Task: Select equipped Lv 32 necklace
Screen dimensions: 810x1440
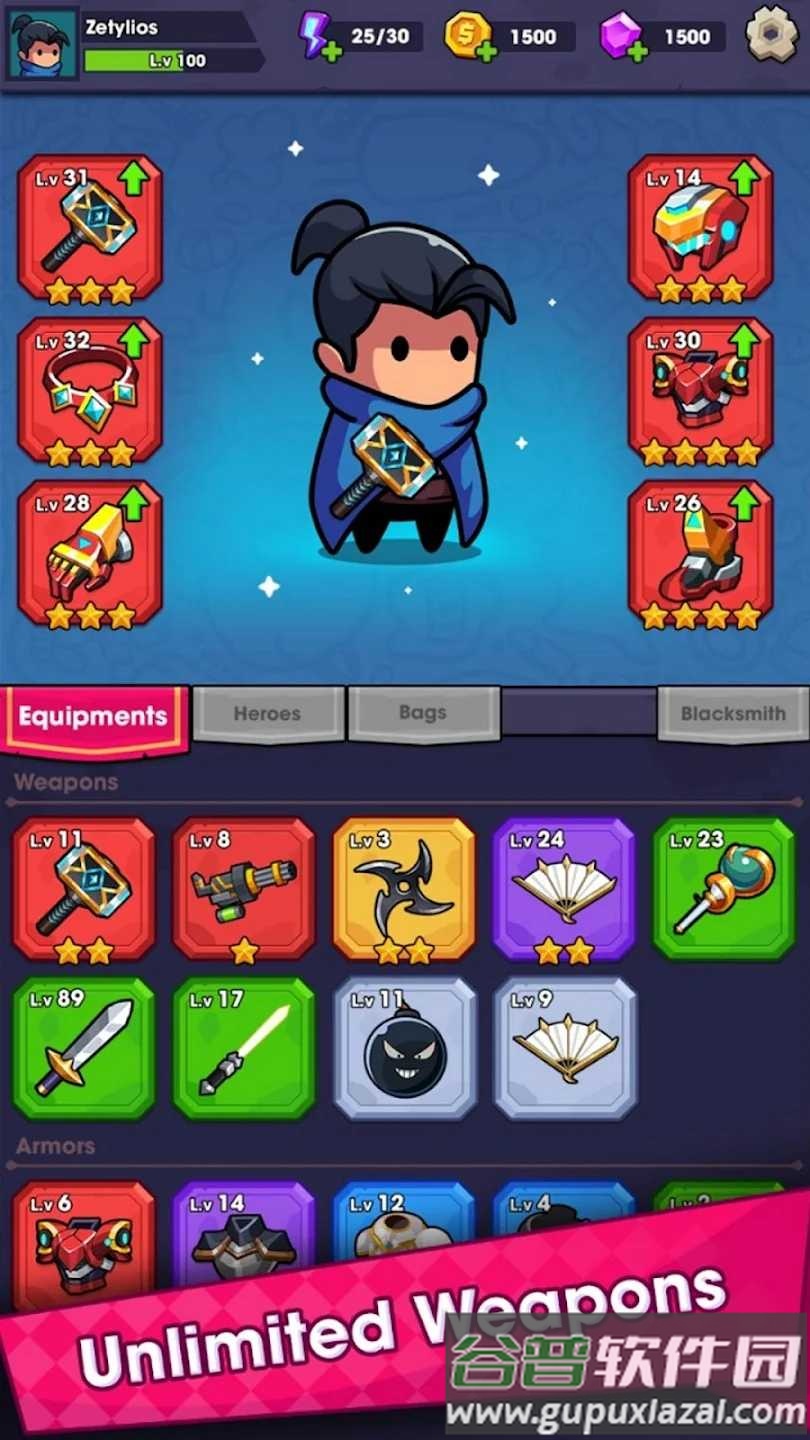Action: (x=89, y=391)
